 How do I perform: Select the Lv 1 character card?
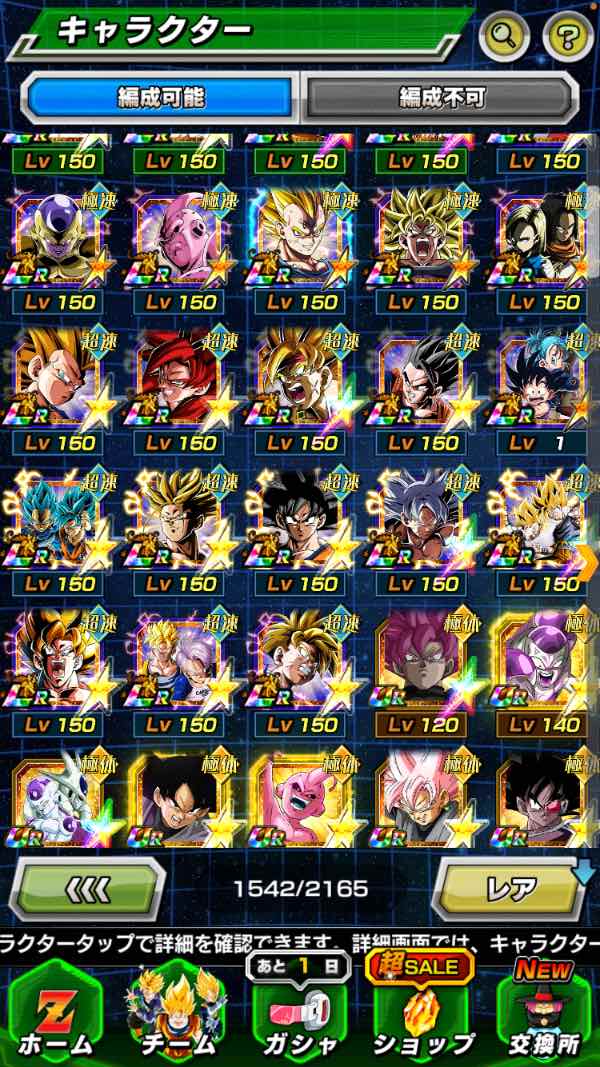[x=541, y=385]
